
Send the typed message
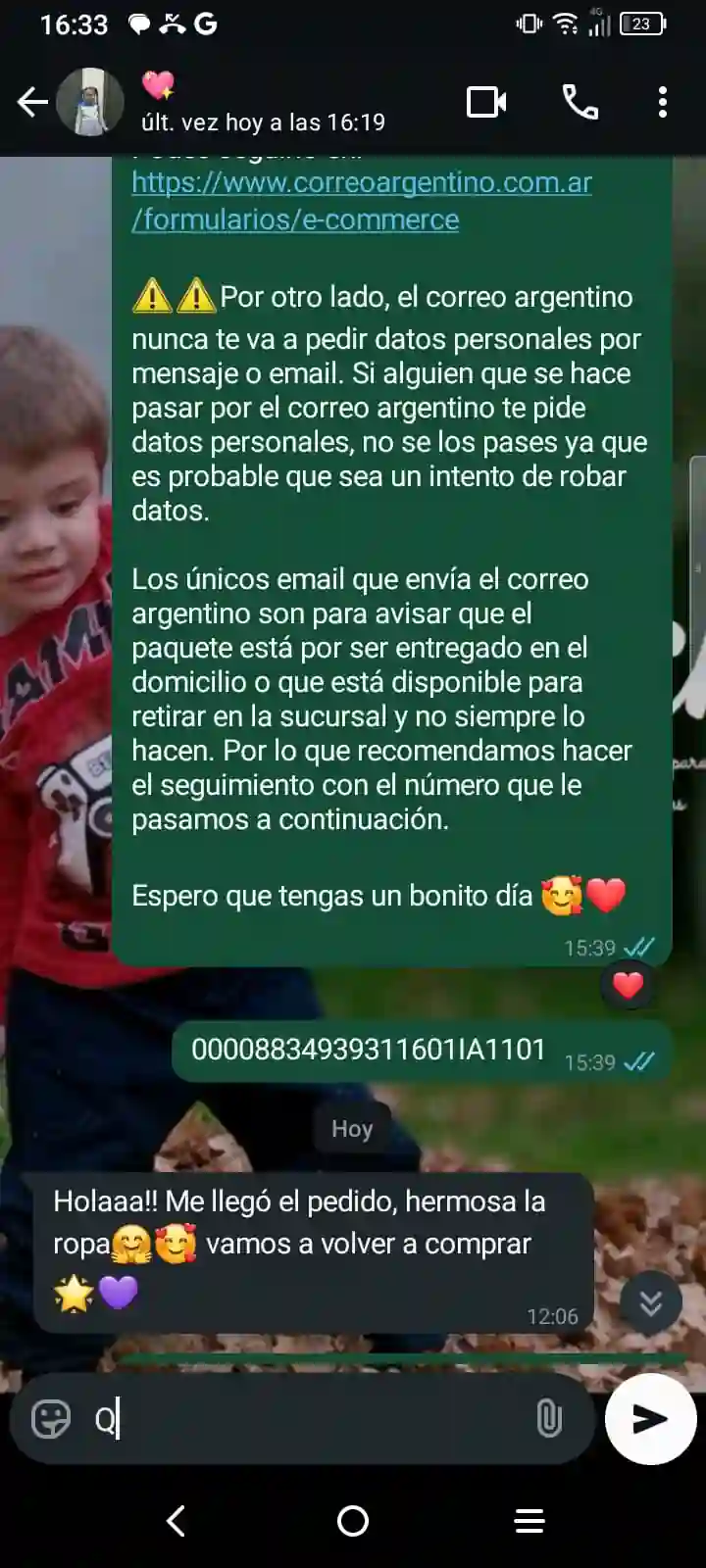(x=650, y=1418)
